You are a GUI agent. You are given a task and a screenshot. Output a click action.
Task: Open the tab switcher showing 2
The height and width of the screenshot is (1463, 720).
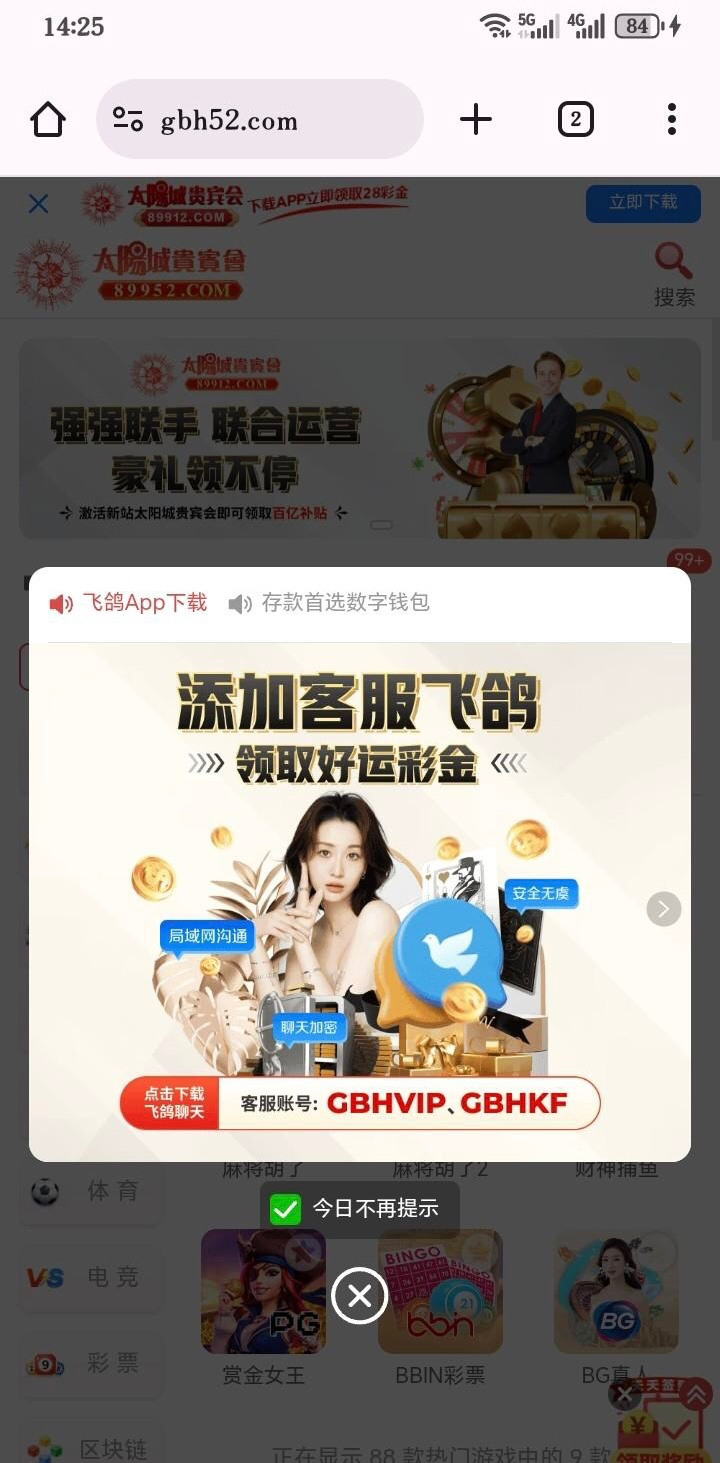point(575,120)
